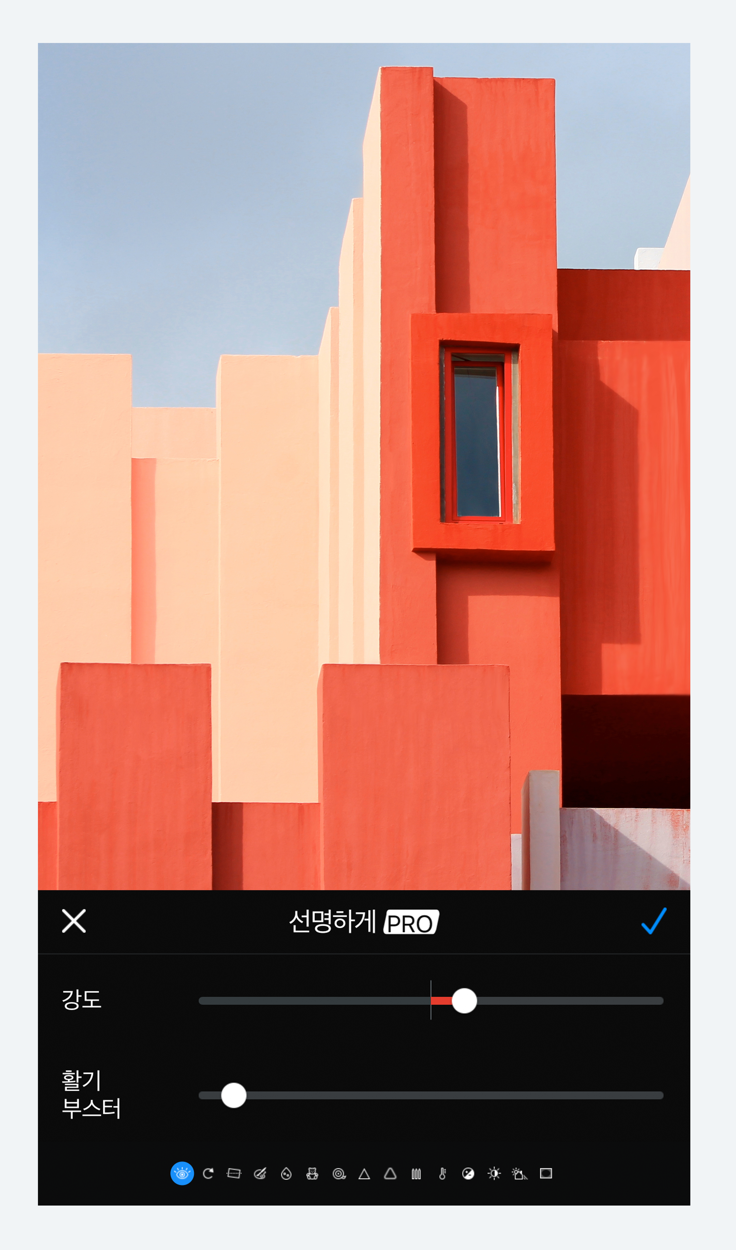Tap the 강도 intensity slider track
The image size is (736, 1250).
coord(560,1001)
